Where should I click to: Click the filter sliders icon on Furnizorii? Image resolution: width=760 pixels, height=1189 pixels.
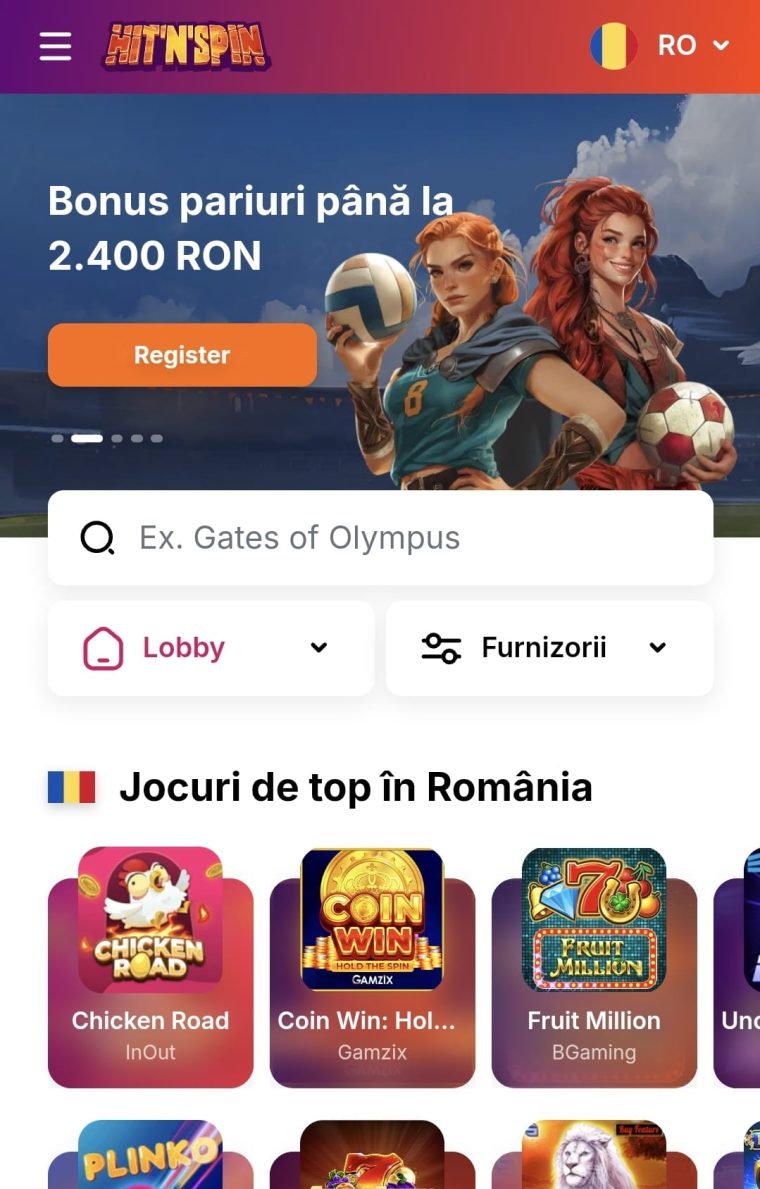pos(440,648)
